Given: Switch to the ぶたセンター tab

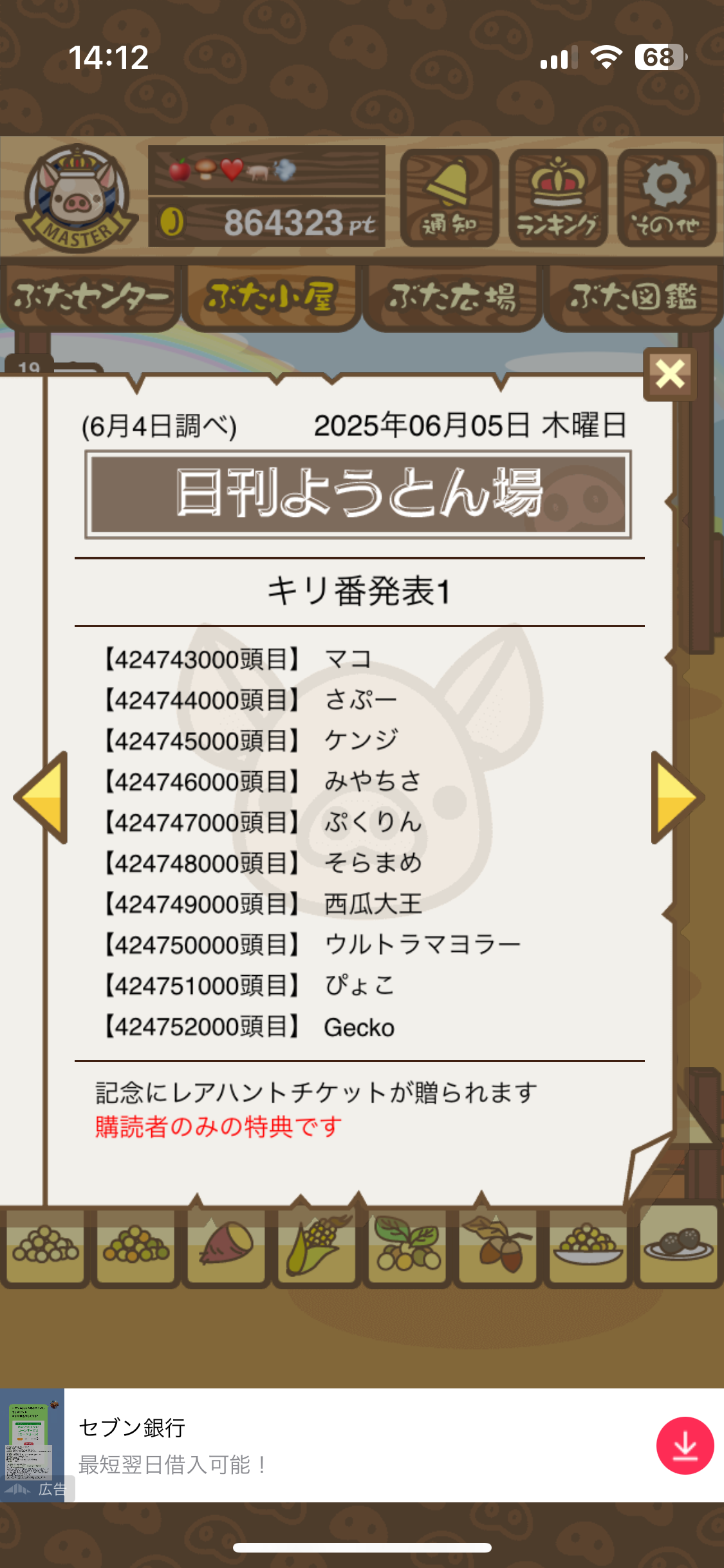Looking at the screenshot, I should point(90,297).
